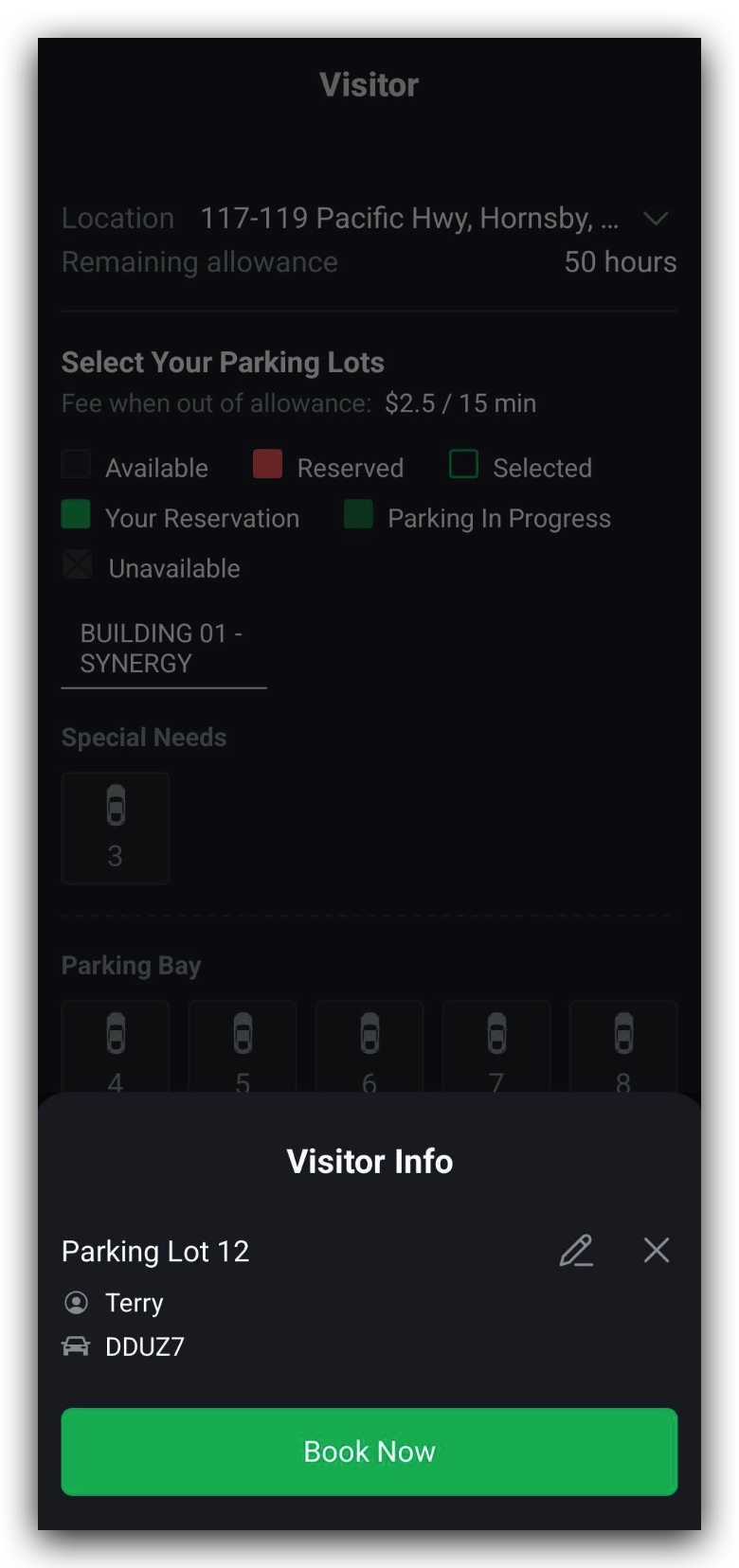Tap the Book Now button
This screenshot has height=1568, width=739.
point(369,1452)
